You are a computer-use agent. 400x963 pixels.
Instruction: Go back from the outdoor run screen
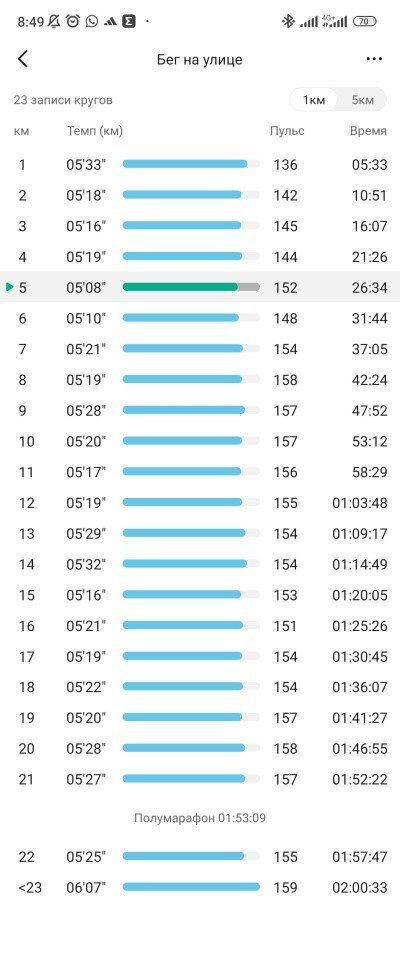click(x=23, y=59)
